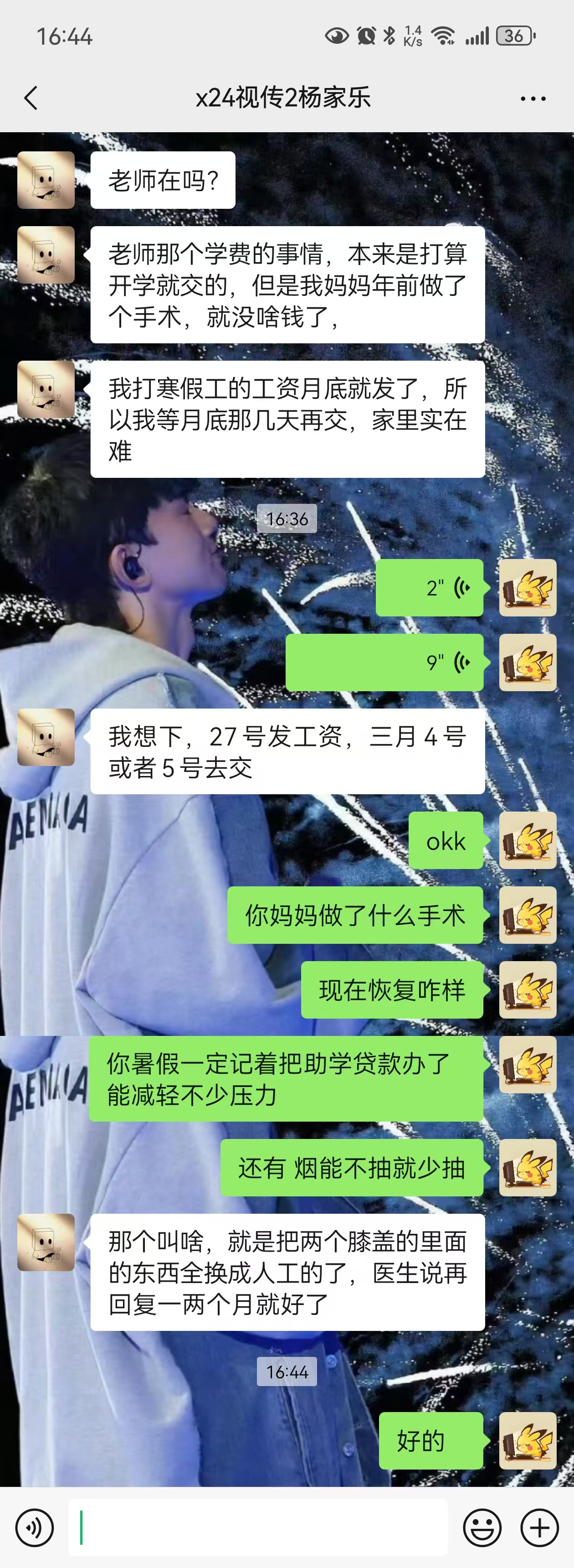Screen dimensions: 574x1568
Task: Open the plus attachment menu
Action: [x=539, y=1528]
